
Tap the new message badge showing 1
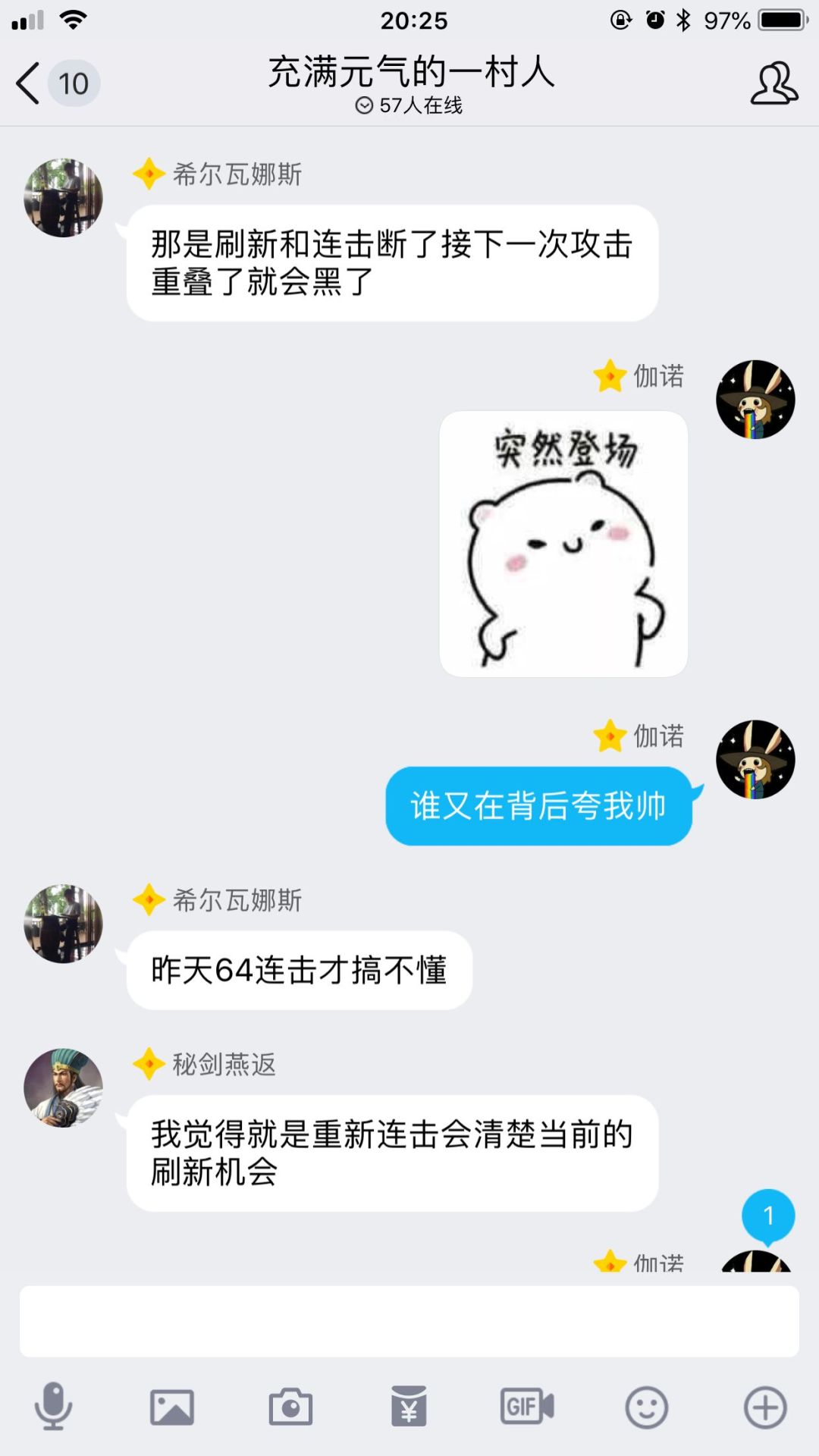click(768, 1214)
